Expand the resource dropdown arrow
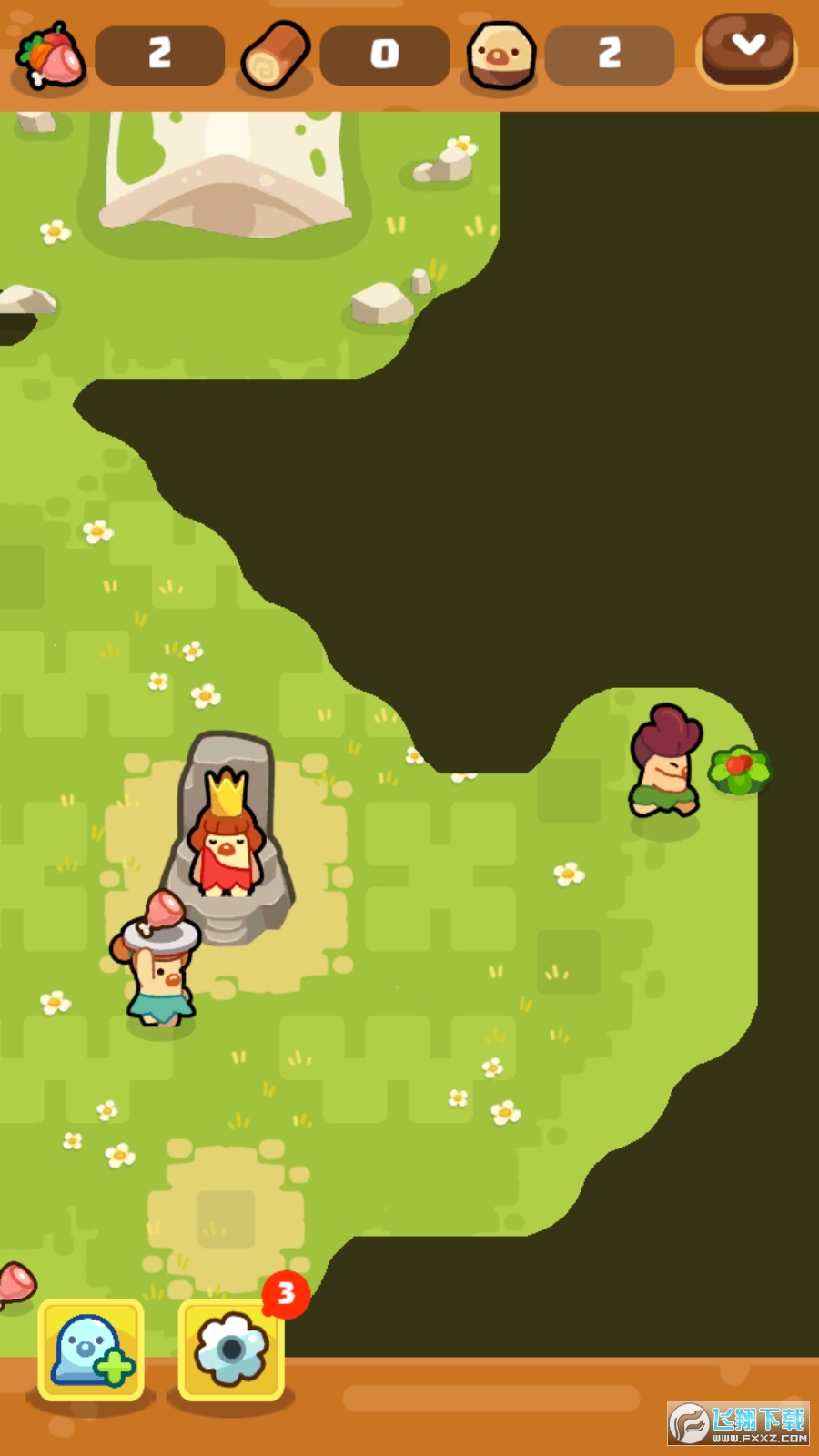This screenshot has width=819, height=1456. [x=747, y=49]
